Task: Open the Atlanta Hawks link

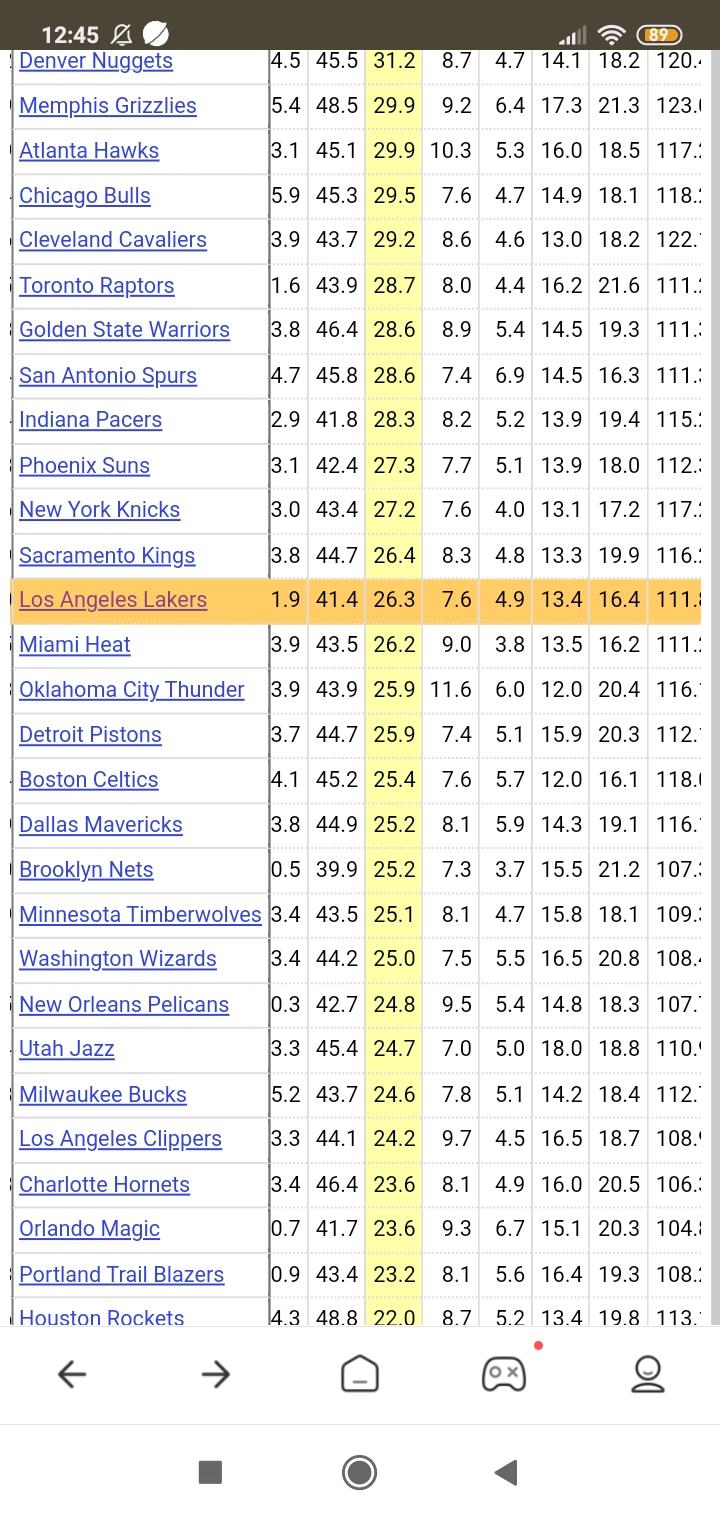Action: point(89,151)
